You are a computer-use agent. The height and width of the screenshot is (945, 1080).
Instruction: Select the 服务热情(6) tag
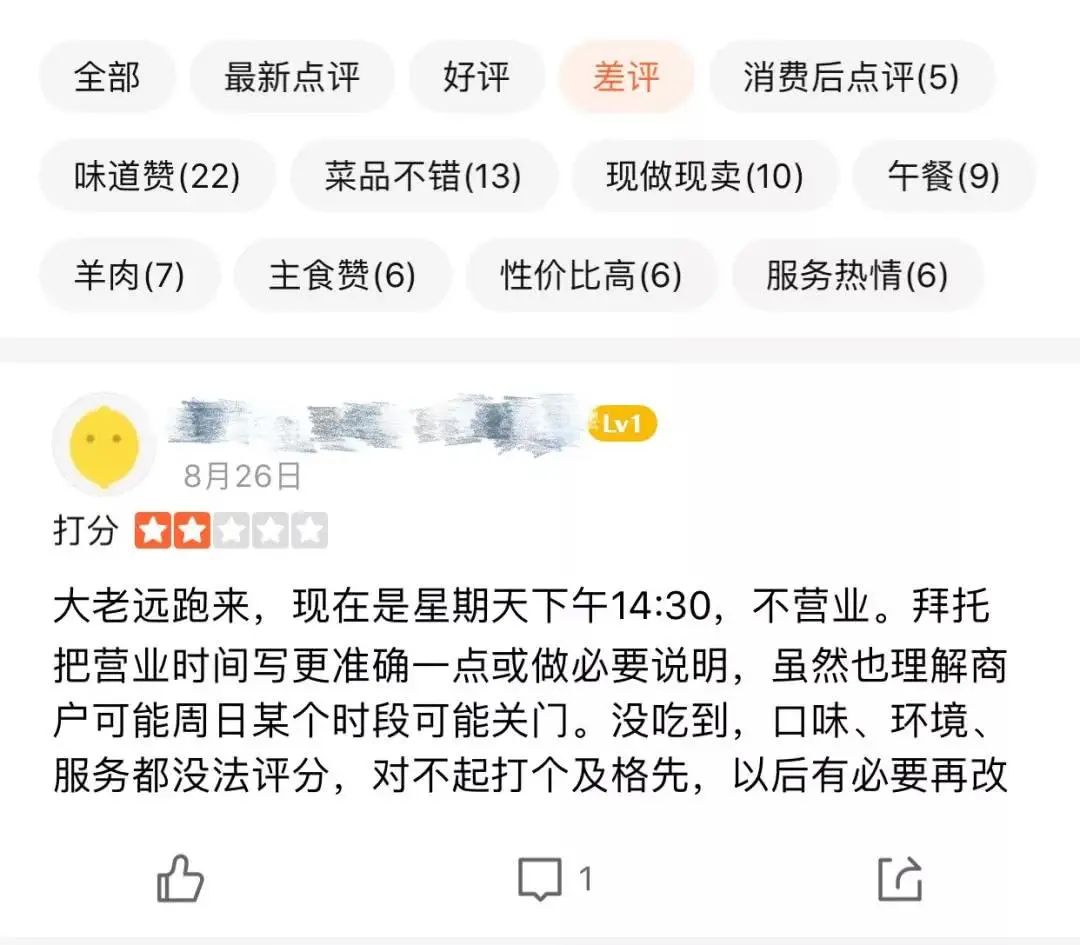tap(857, 275)
